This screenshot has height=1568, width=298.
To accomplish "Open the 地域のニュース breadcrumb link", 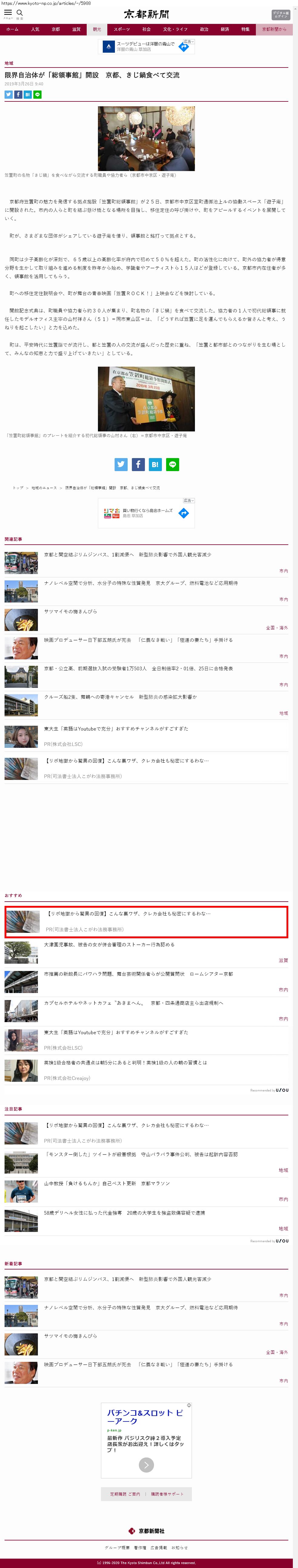I will click(44, 487).
